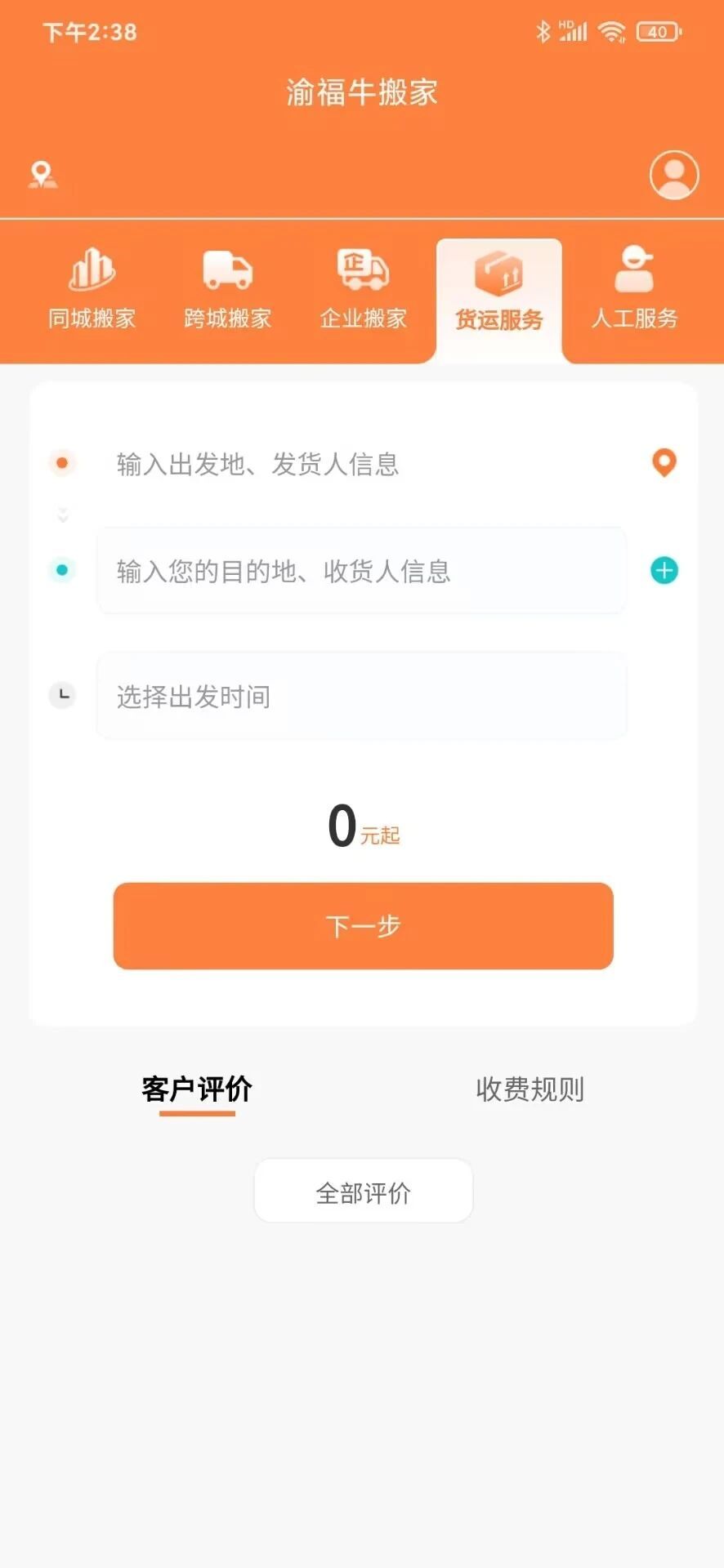Select the green dot marking the destination field
Screen dimensions: 724x1568
(62, 570)
